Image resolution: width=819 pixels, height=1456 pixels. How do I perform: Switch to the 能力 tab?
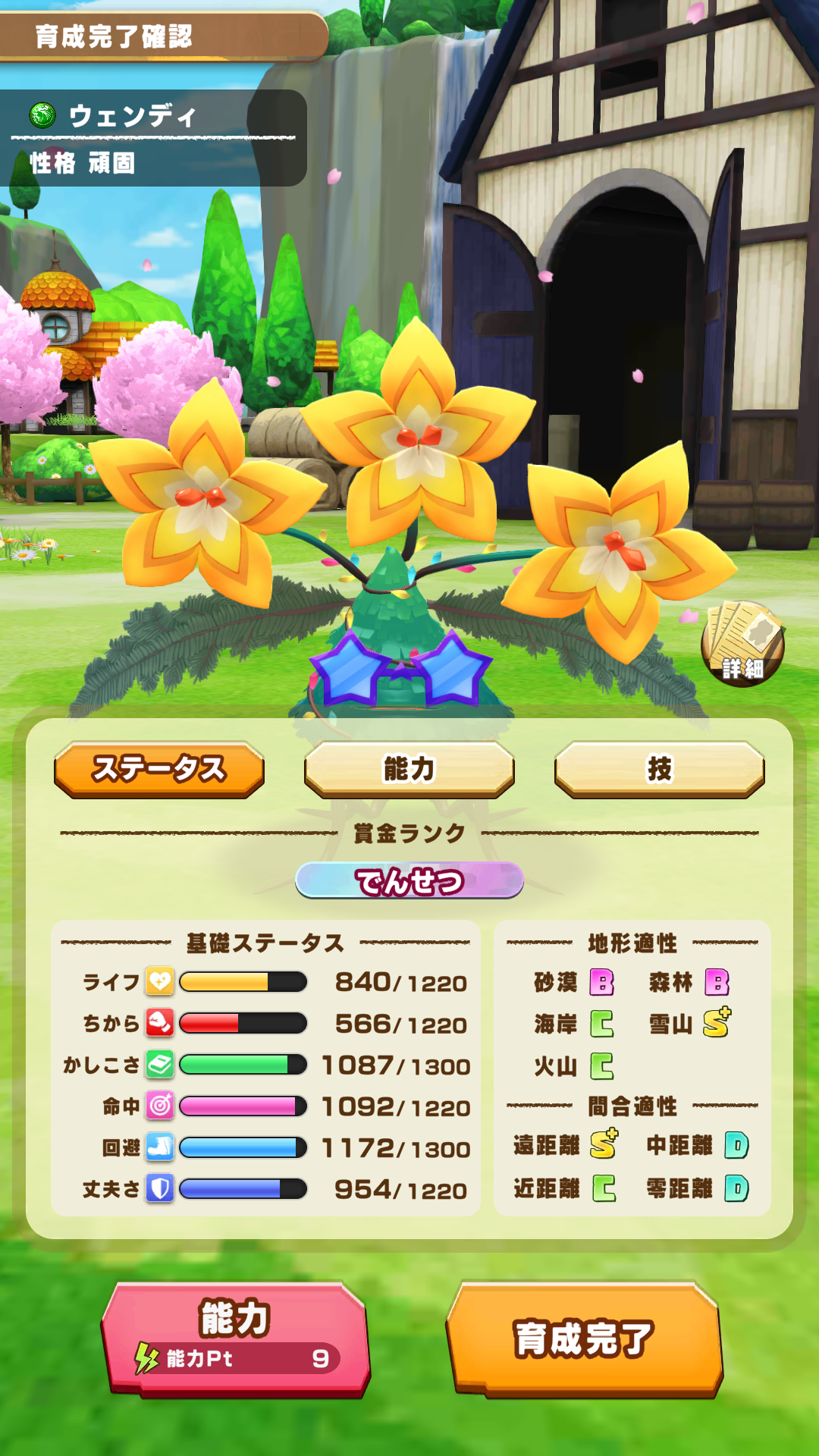click(x=409, y=769)
